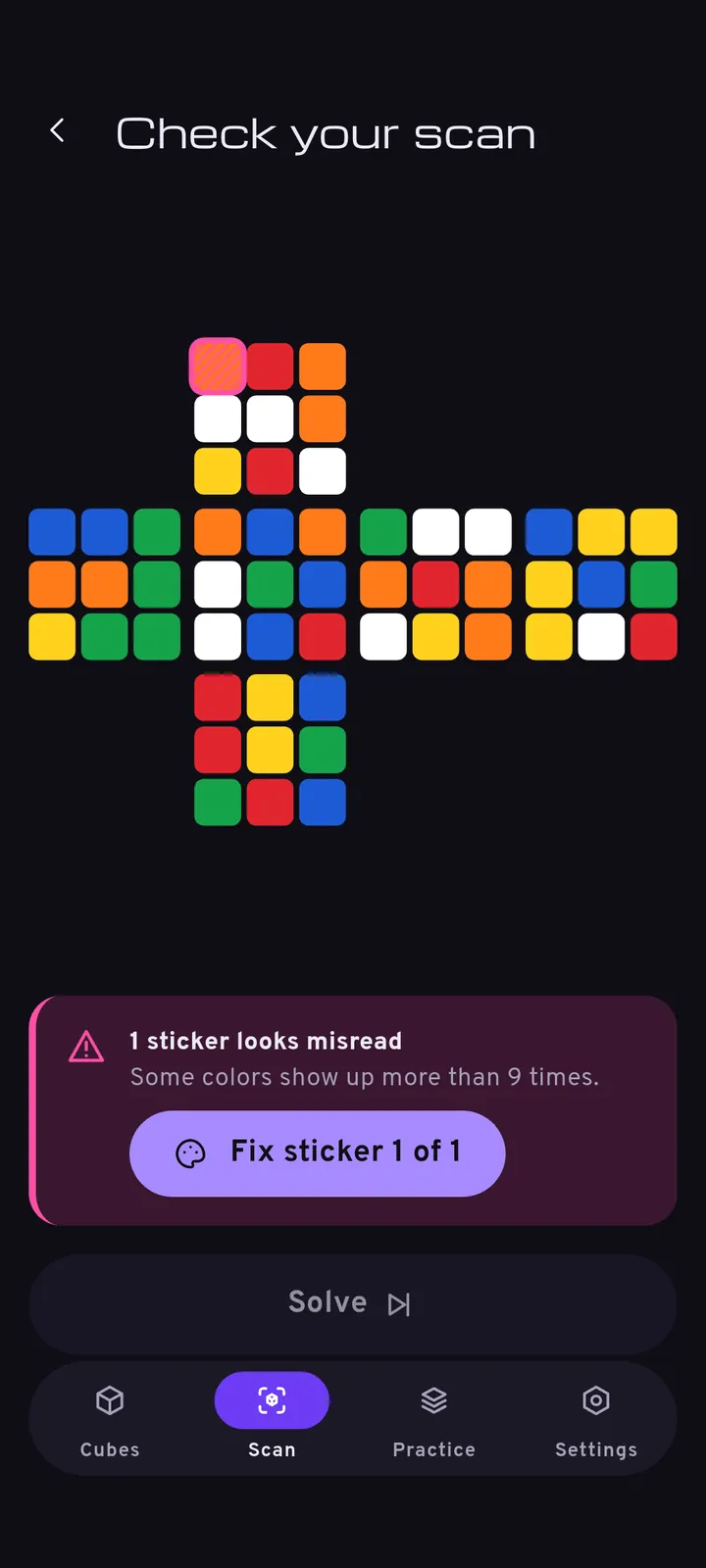The height and width of the screenshot is (1568, 706).
Task: Tap the Solve button
Action: click(353, 1303)
